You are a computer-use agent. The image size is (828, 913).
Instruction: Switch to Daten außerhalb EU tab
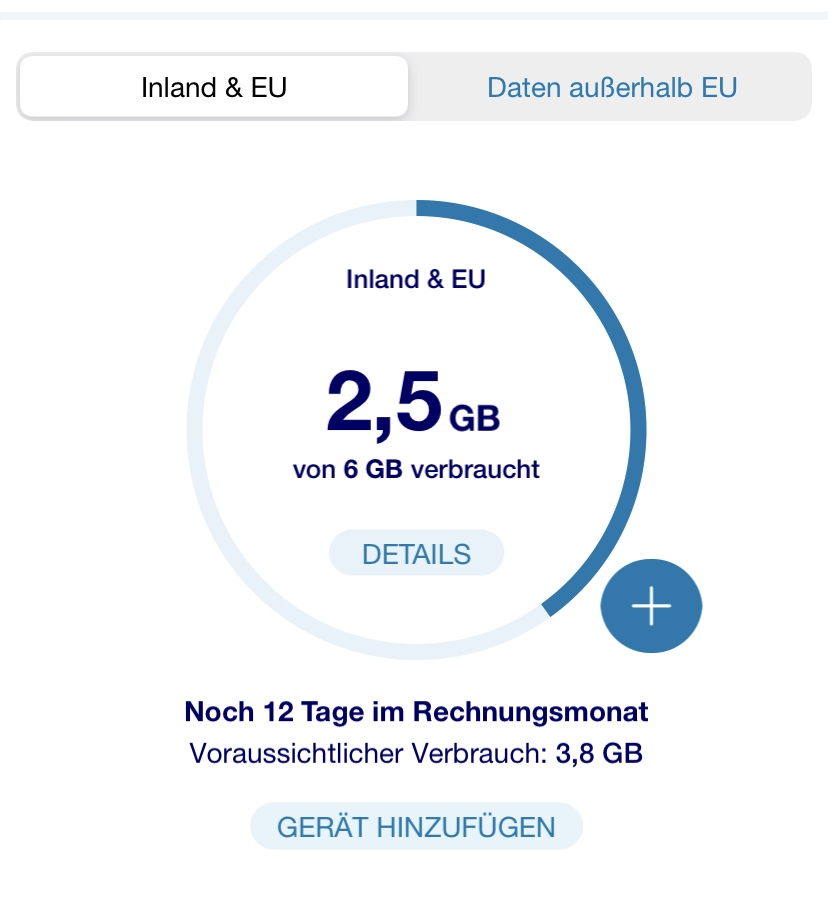tap(611, 88)
